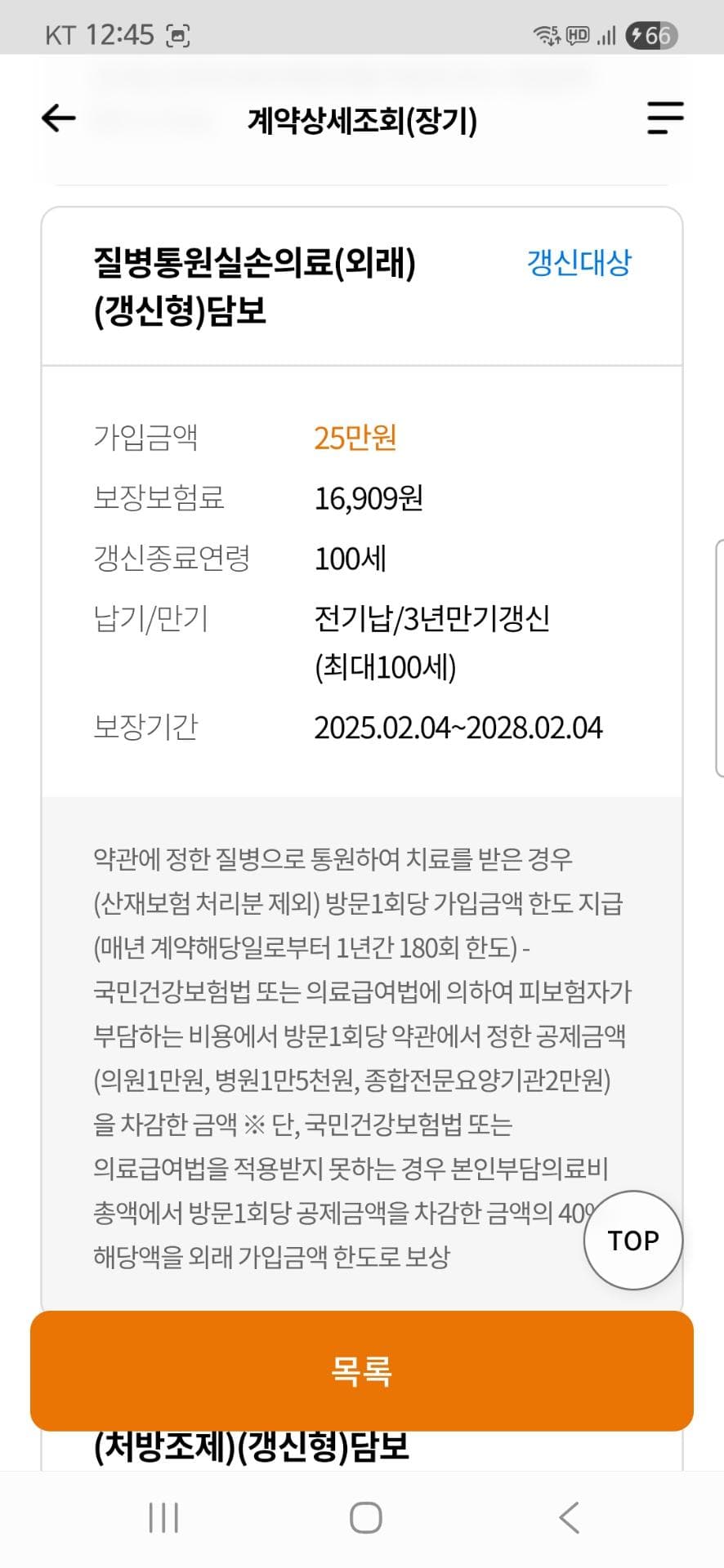Open the hamburger menu
Screen dimensions: 724x1568
pos(665,118)
